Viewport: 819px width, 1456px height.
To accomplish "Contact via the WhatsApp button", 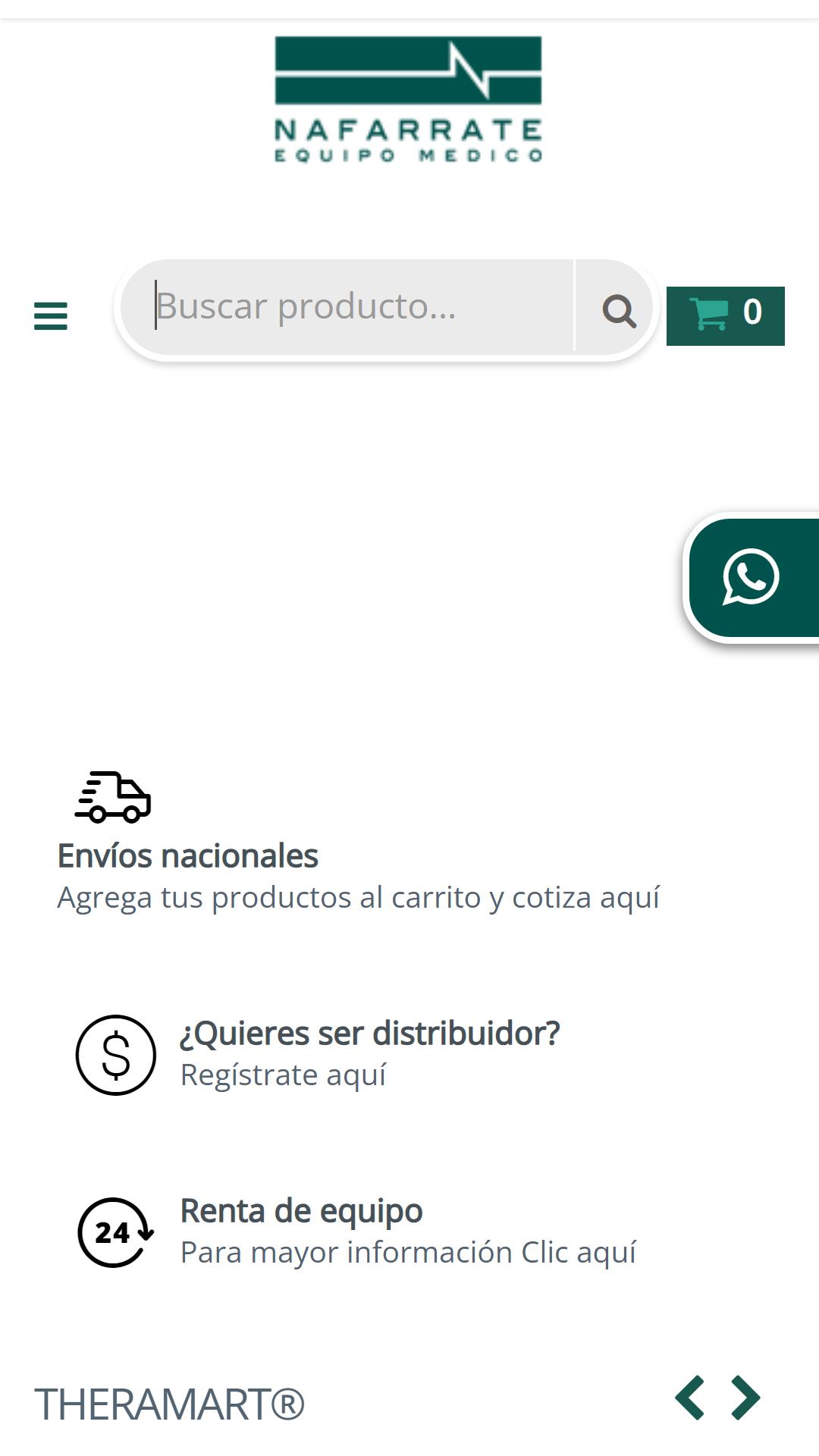I will pyautogui.click(x=752, y=578).
